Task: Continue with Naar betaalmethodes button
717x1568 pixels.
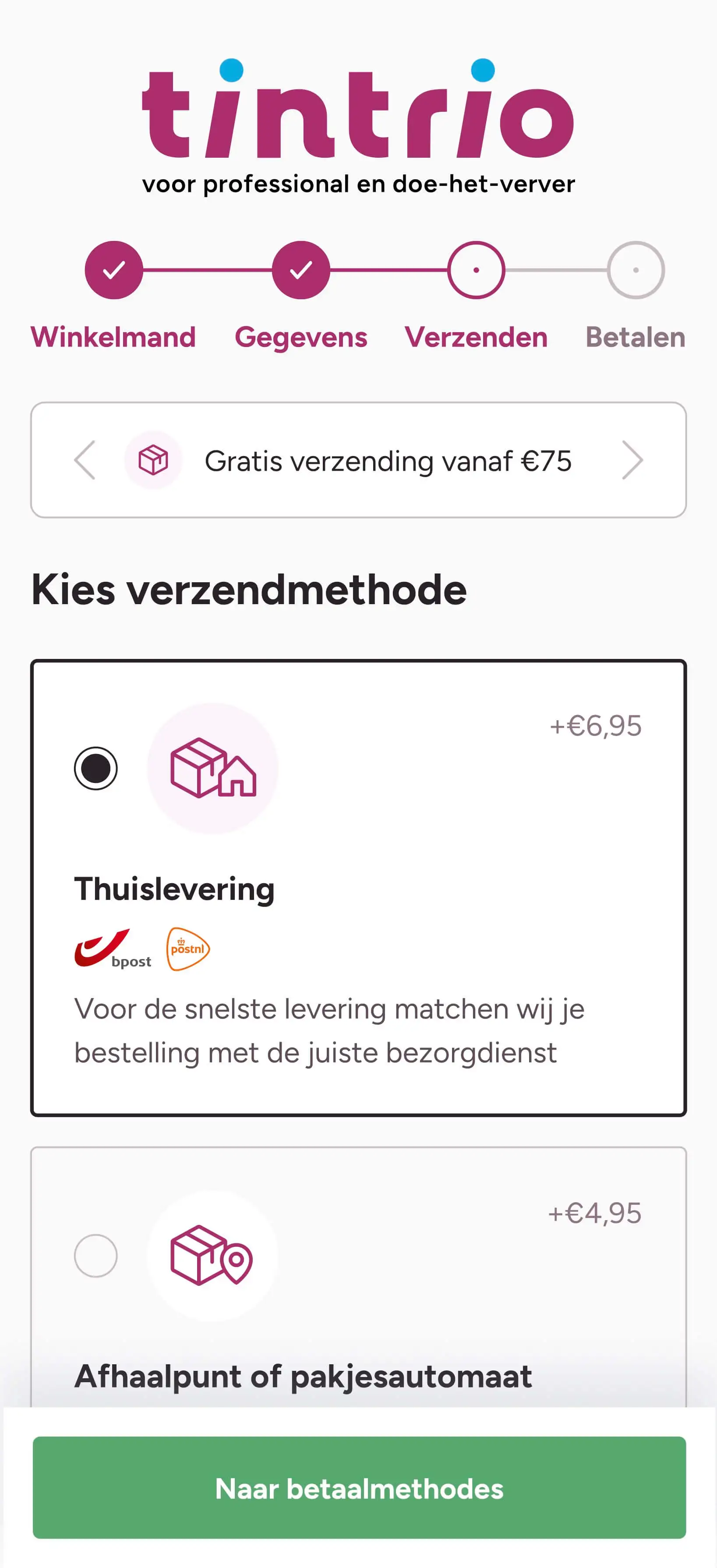Action: pos(359,1488)
